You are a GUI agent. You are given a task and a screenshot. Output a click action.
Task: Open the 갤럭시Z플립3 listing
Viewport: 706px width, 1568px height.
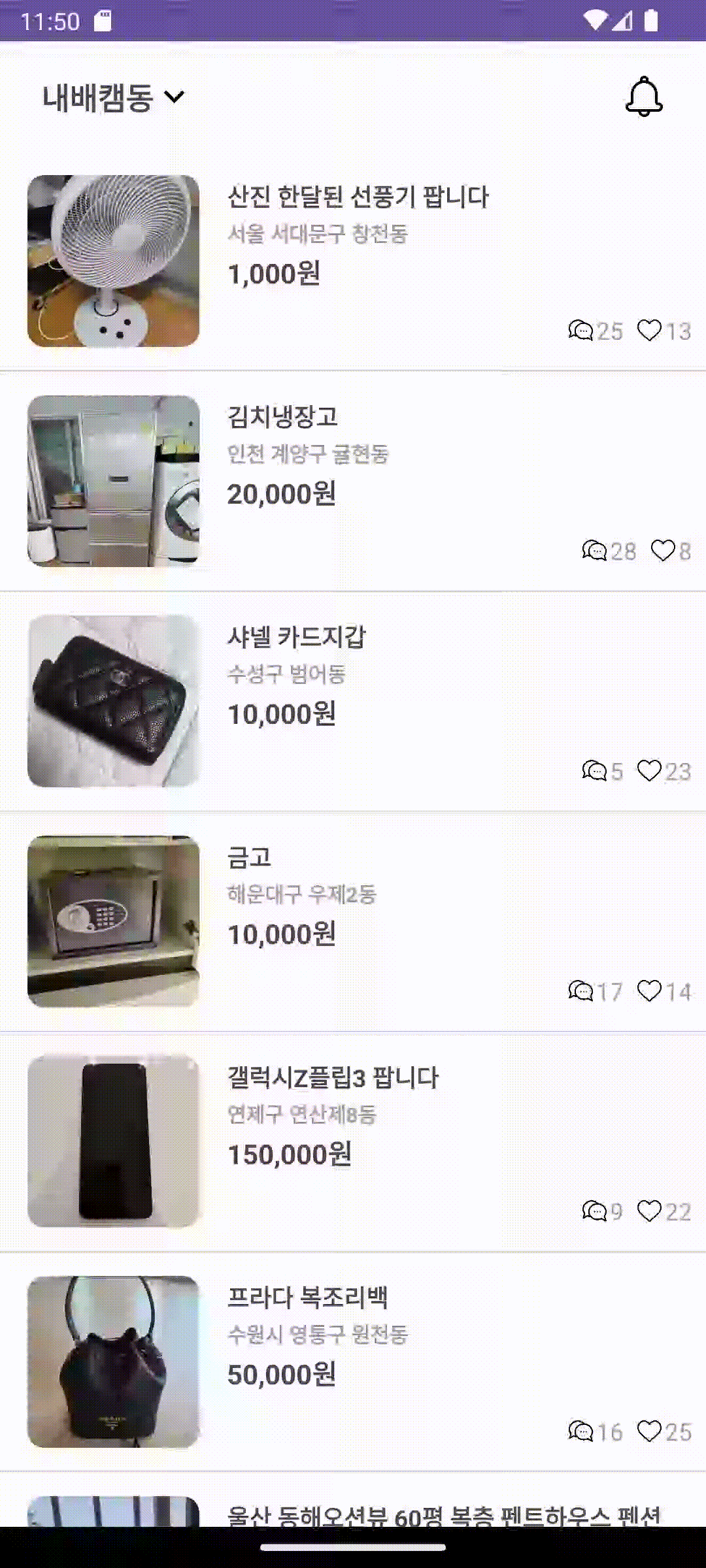333,1077
